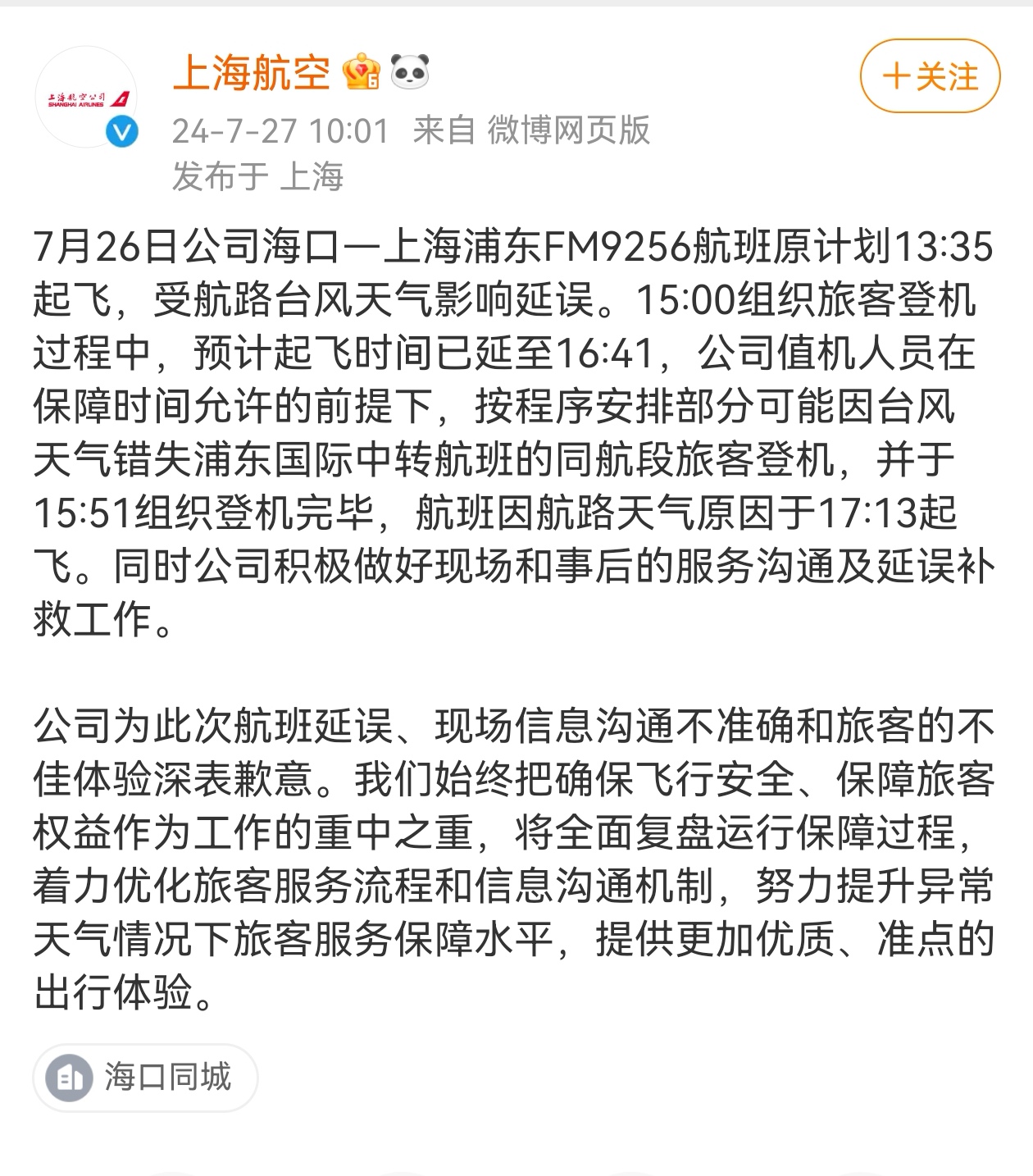1033x1176 pixels.
Task: Open the 上海航空 account name
Action: [252, 73]
